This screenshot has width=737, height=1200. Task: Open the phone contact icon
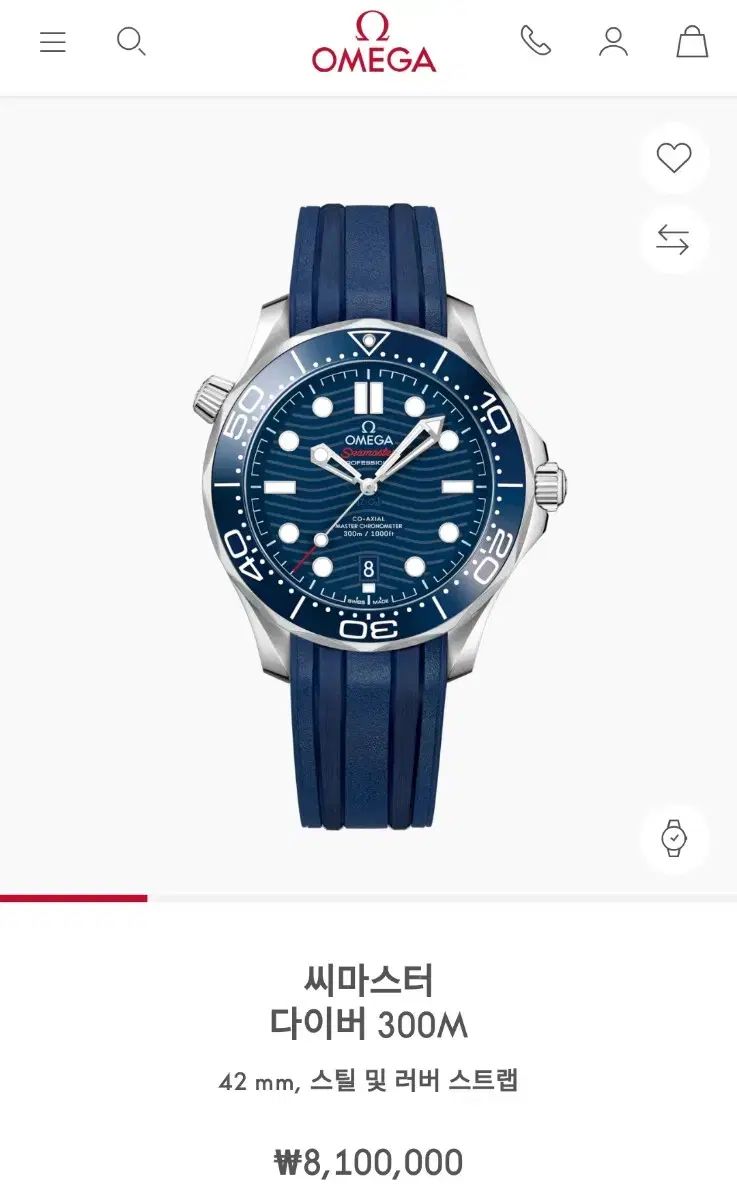(535, 41)
